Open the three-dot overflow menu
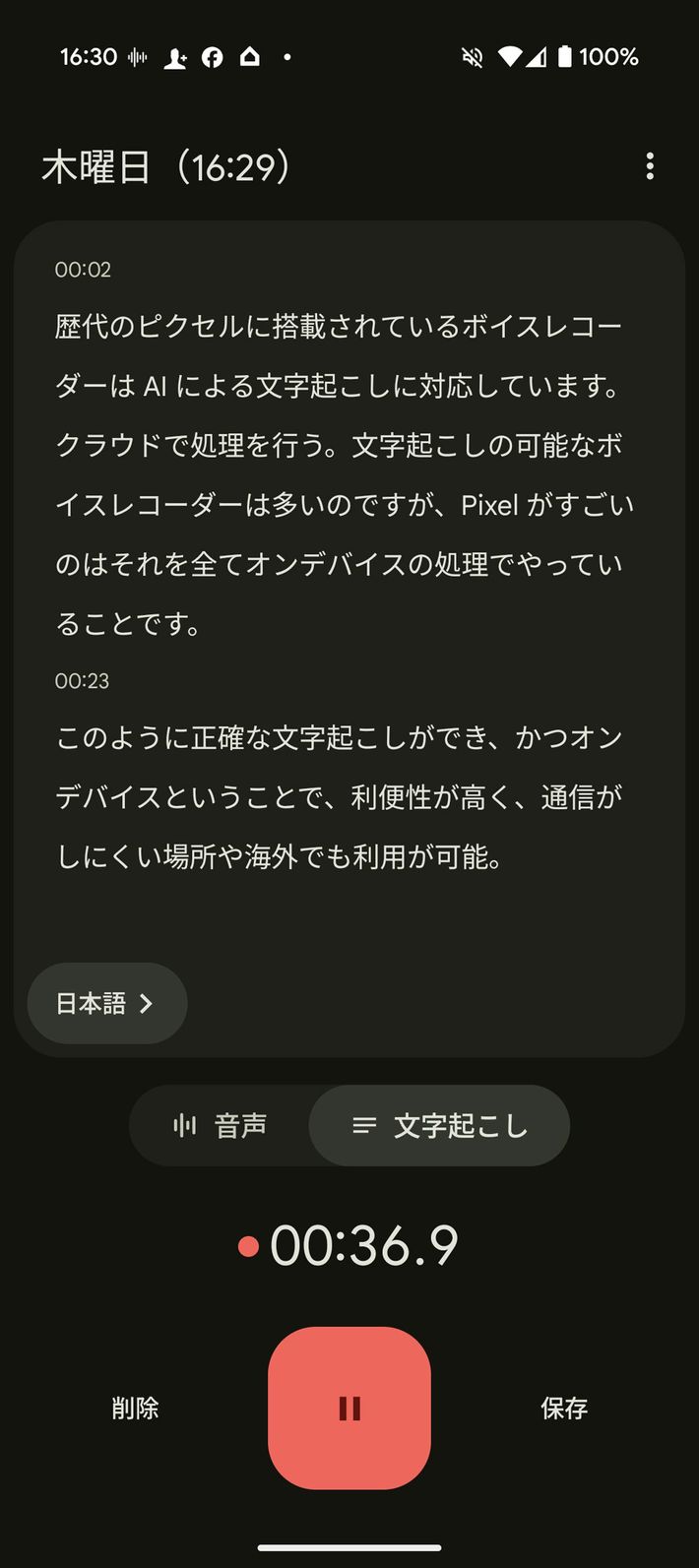The width and height of the screenshot is (699, 1568). click(650, 166)
